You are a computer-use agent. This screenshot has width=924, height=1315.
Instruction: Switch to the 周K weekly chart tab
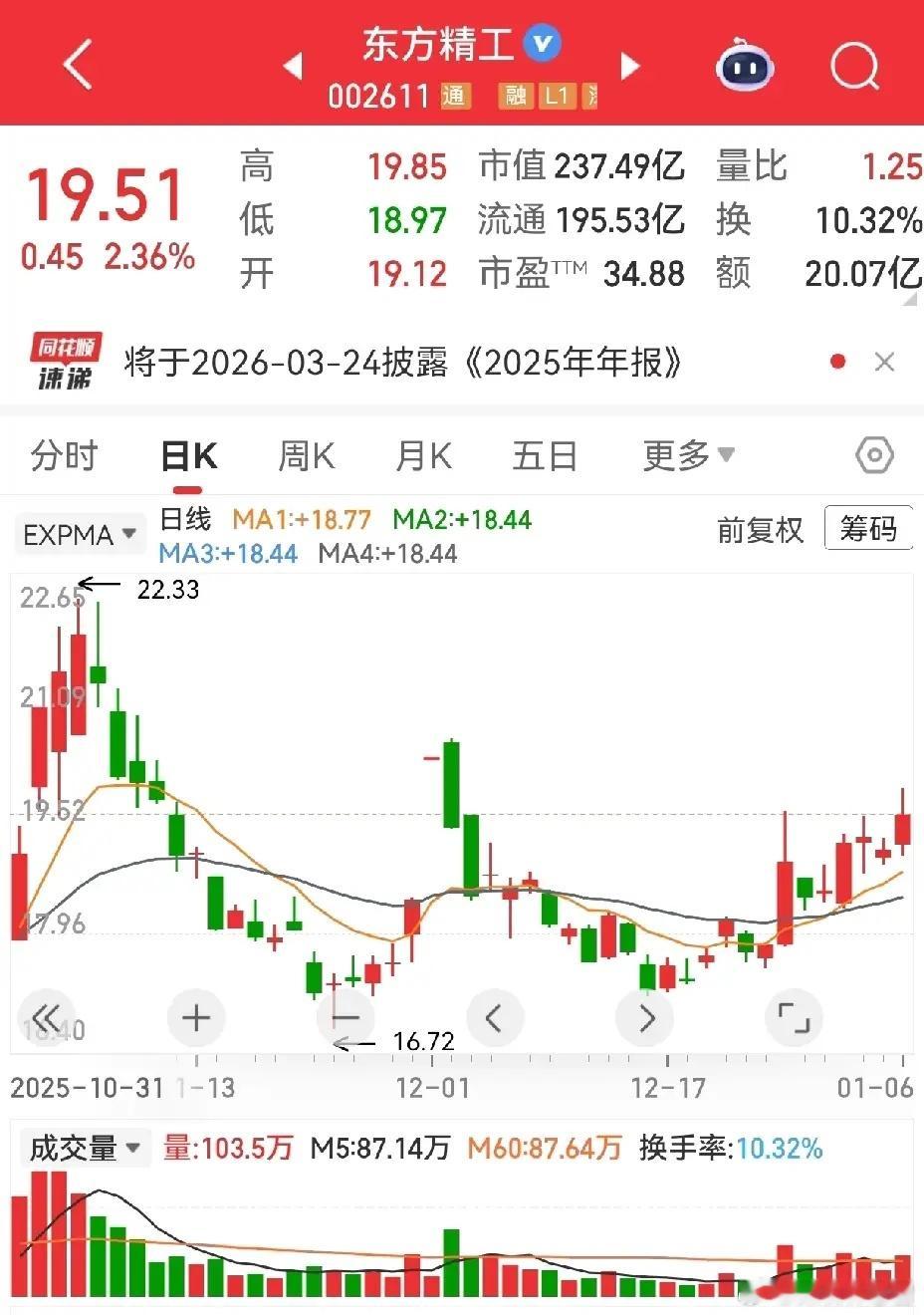pyautogui.click(x=307, y=455)
